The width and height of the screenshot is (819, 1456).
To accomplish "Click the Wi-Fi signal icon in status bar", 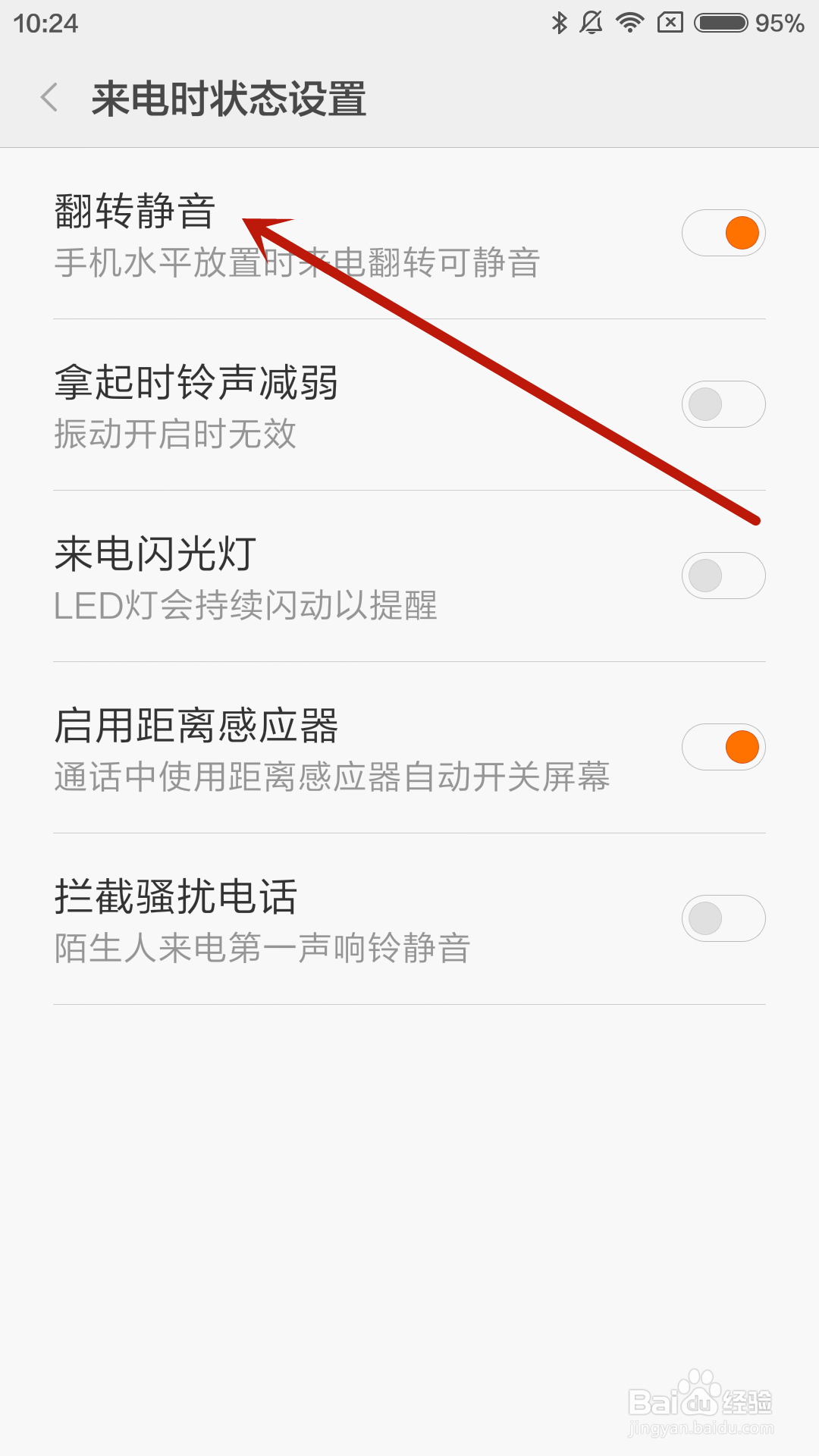I will (629, 23).
